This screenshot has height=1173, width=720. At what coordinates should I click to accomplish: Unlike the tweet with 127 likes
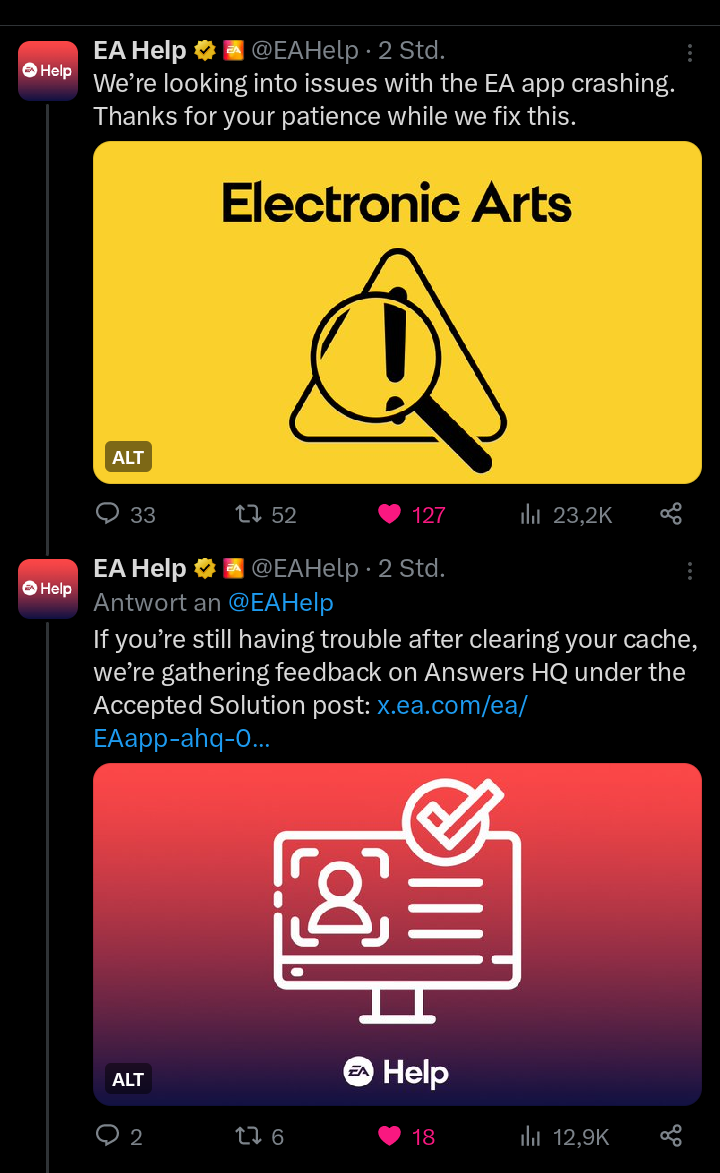tap(390, 514)
